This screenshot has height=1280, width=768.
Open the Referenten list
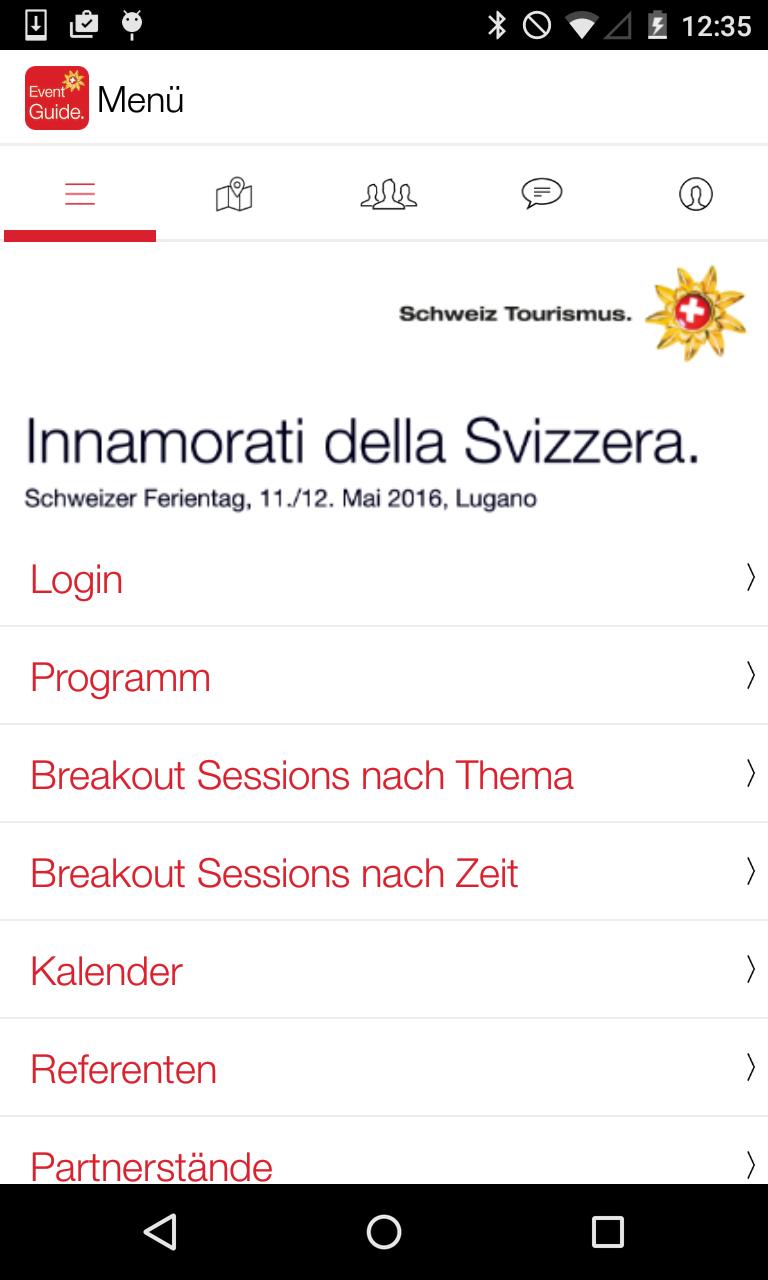tap(123, 1066)
